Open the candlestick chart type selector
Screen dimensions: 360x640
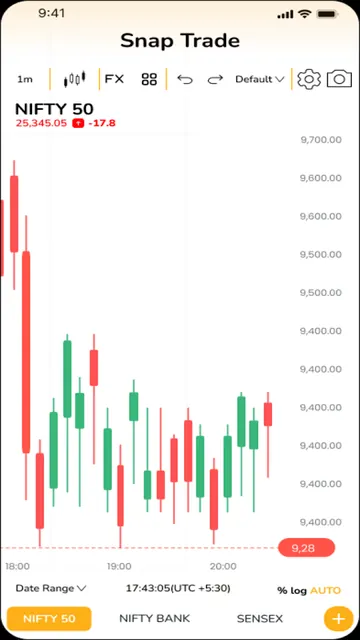[x=75, y=78]
